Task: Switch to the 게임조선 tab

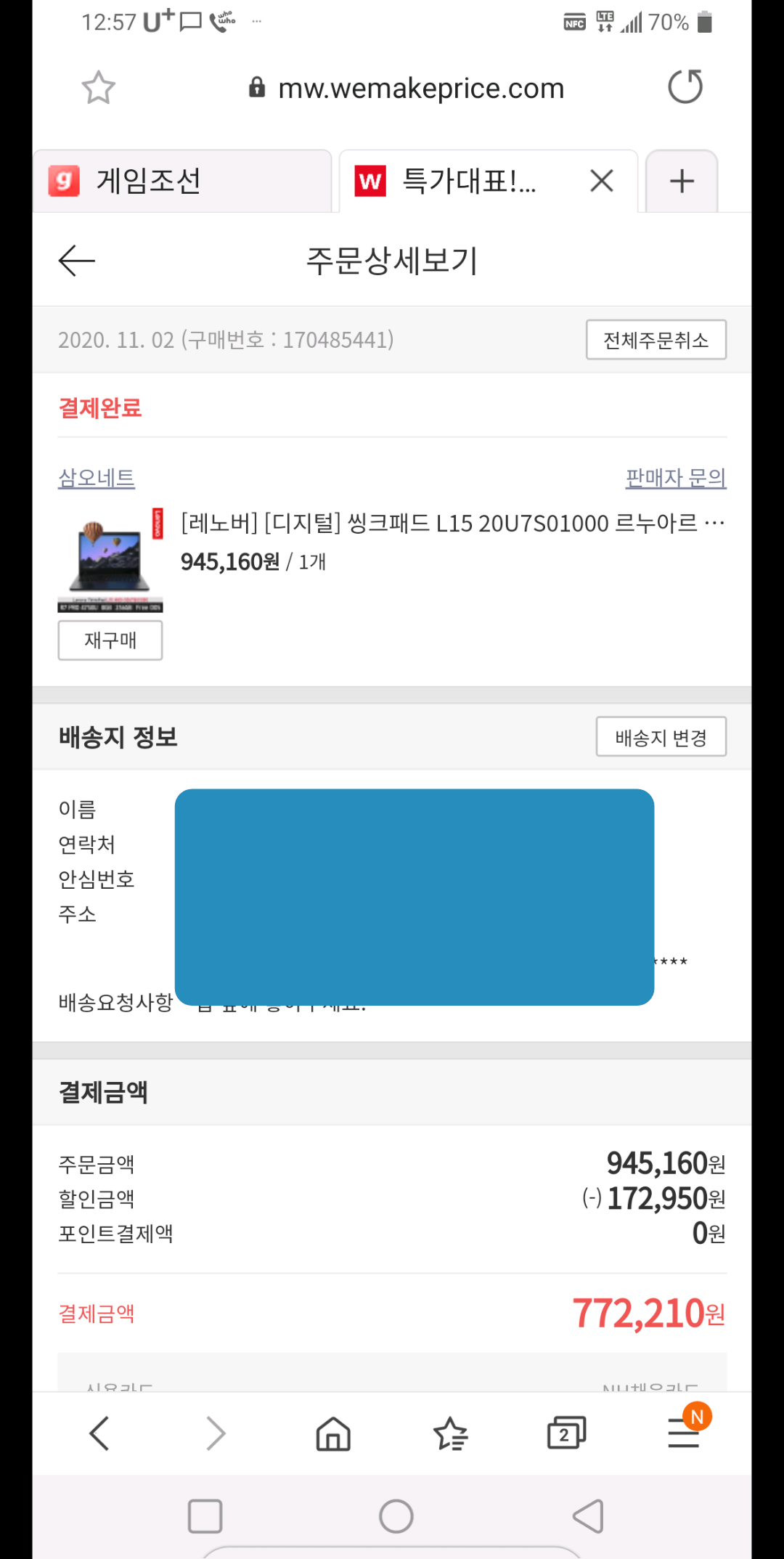Action: tap(181, 181)
